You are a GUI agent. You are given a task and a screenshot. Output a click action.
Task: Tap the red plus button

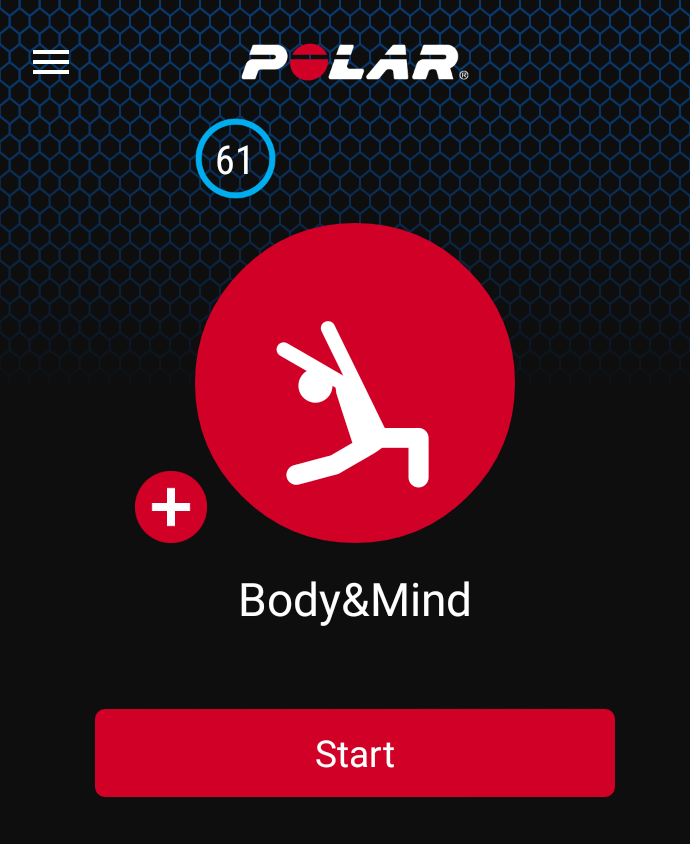point(171,507)
